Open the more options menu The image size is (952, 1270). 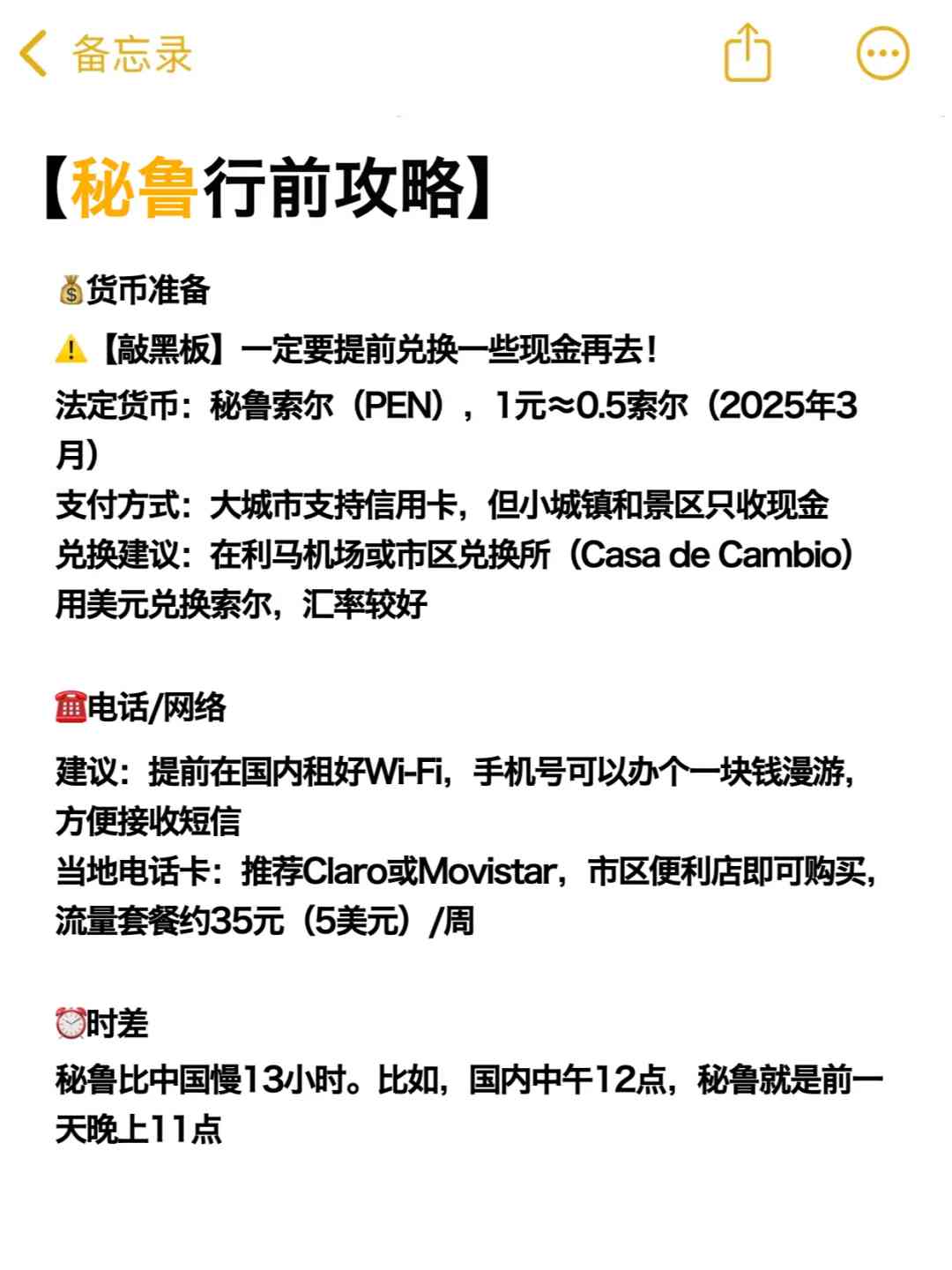click(882, 54)
